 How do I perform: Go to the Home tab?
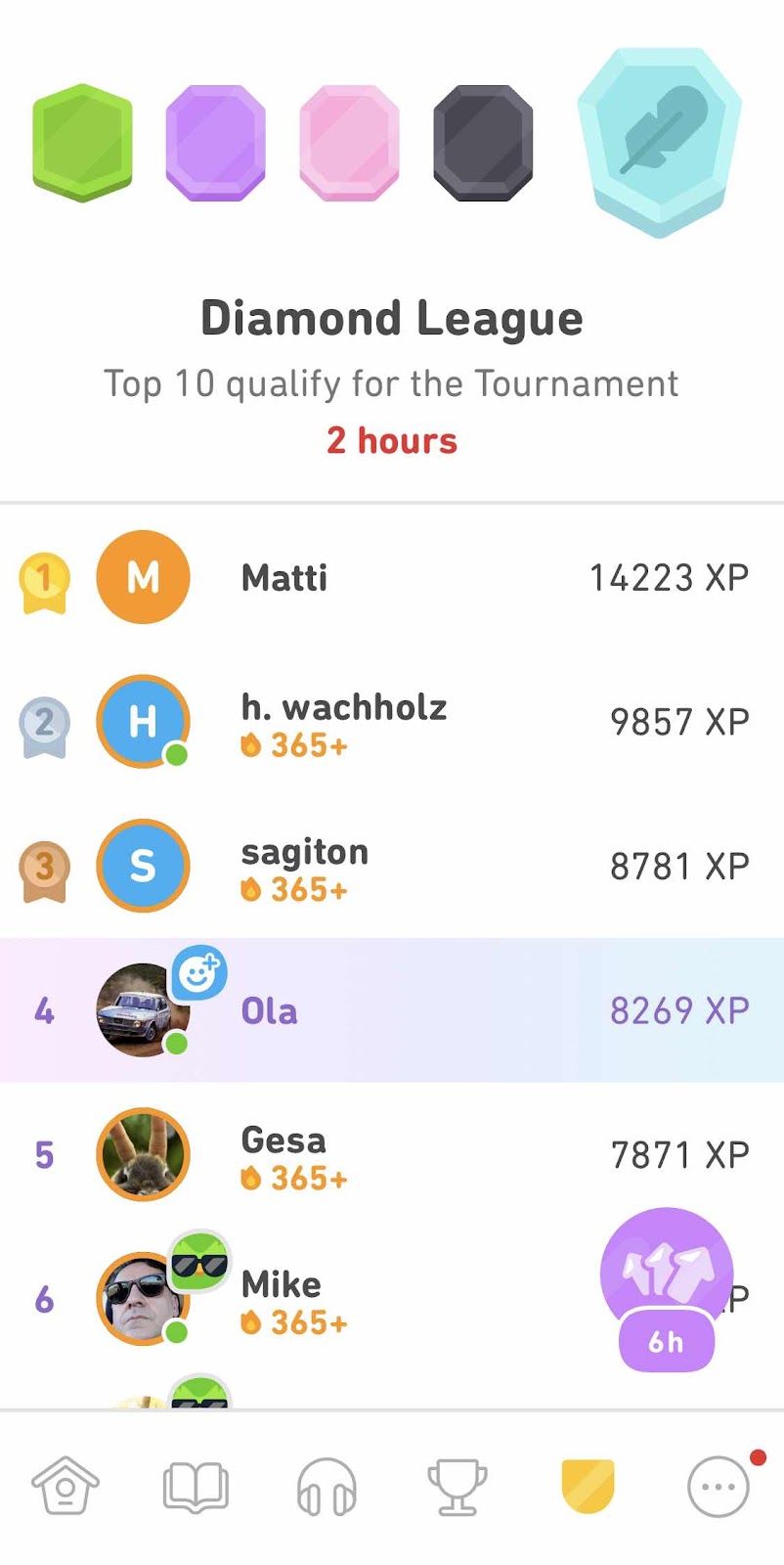[65, 1486]
